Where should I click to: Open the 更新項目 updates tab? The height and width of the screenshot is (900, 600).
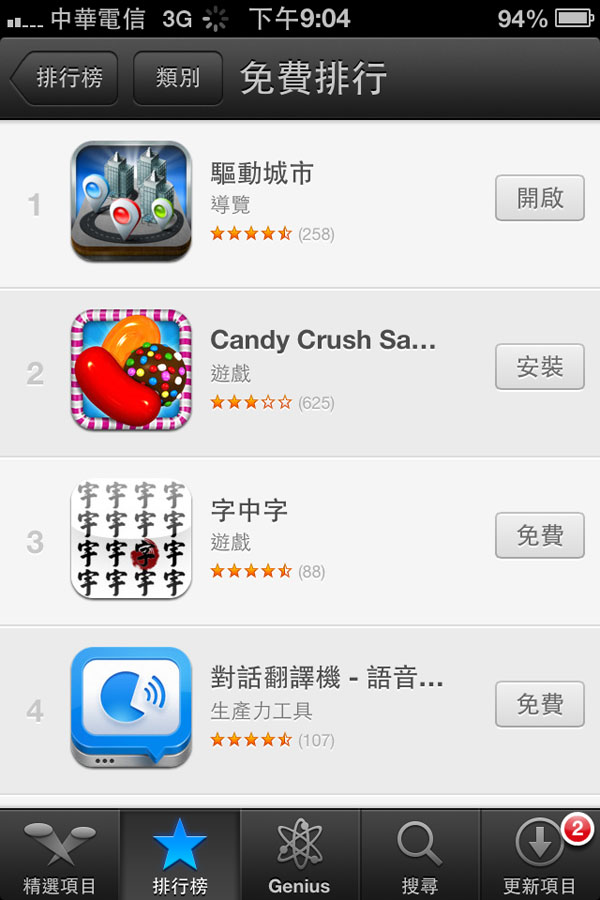(540, 857)
